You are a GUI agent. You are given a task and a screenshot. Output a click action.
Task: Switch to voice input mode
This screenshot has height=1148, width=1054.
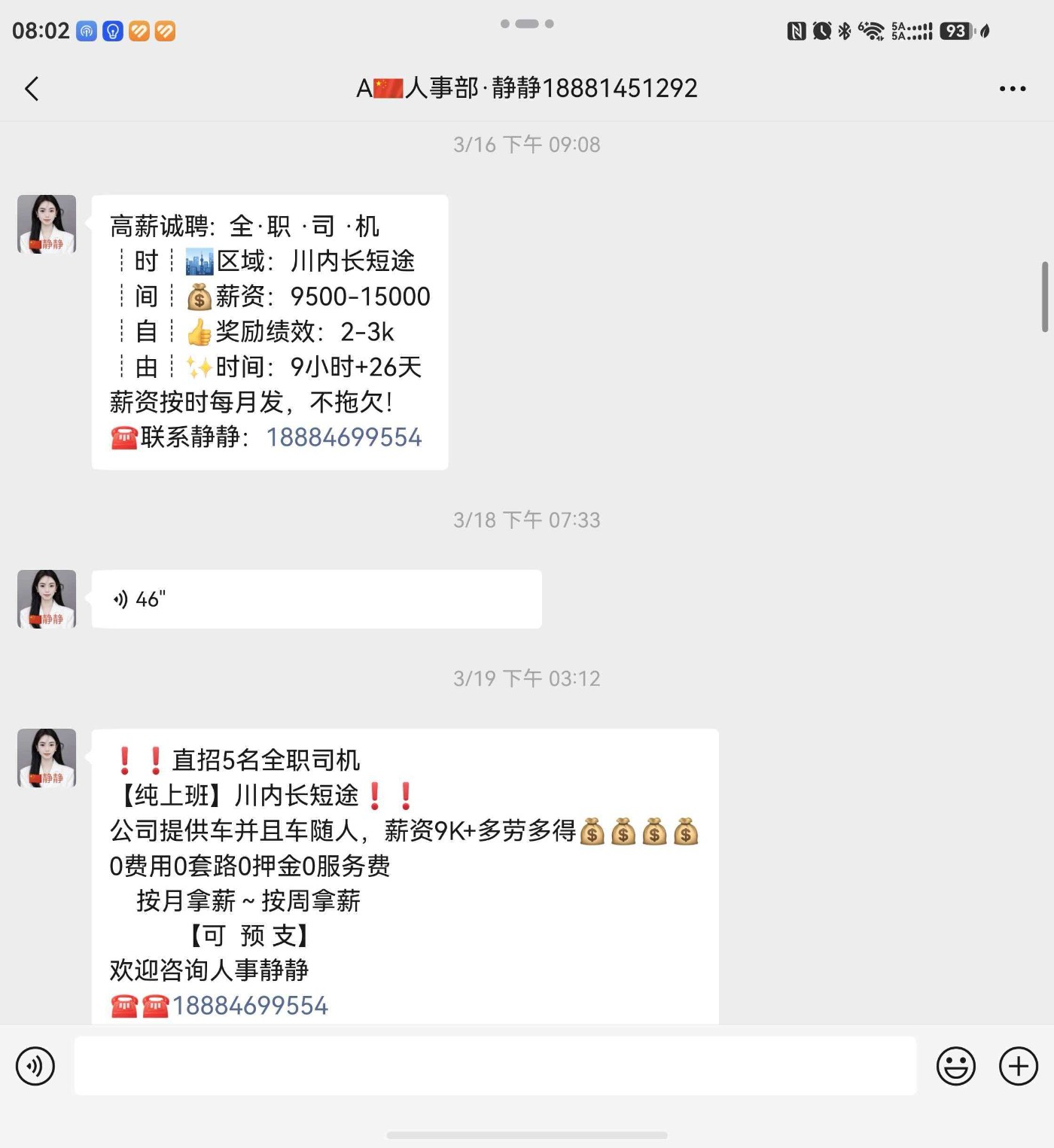[35, 1066]
